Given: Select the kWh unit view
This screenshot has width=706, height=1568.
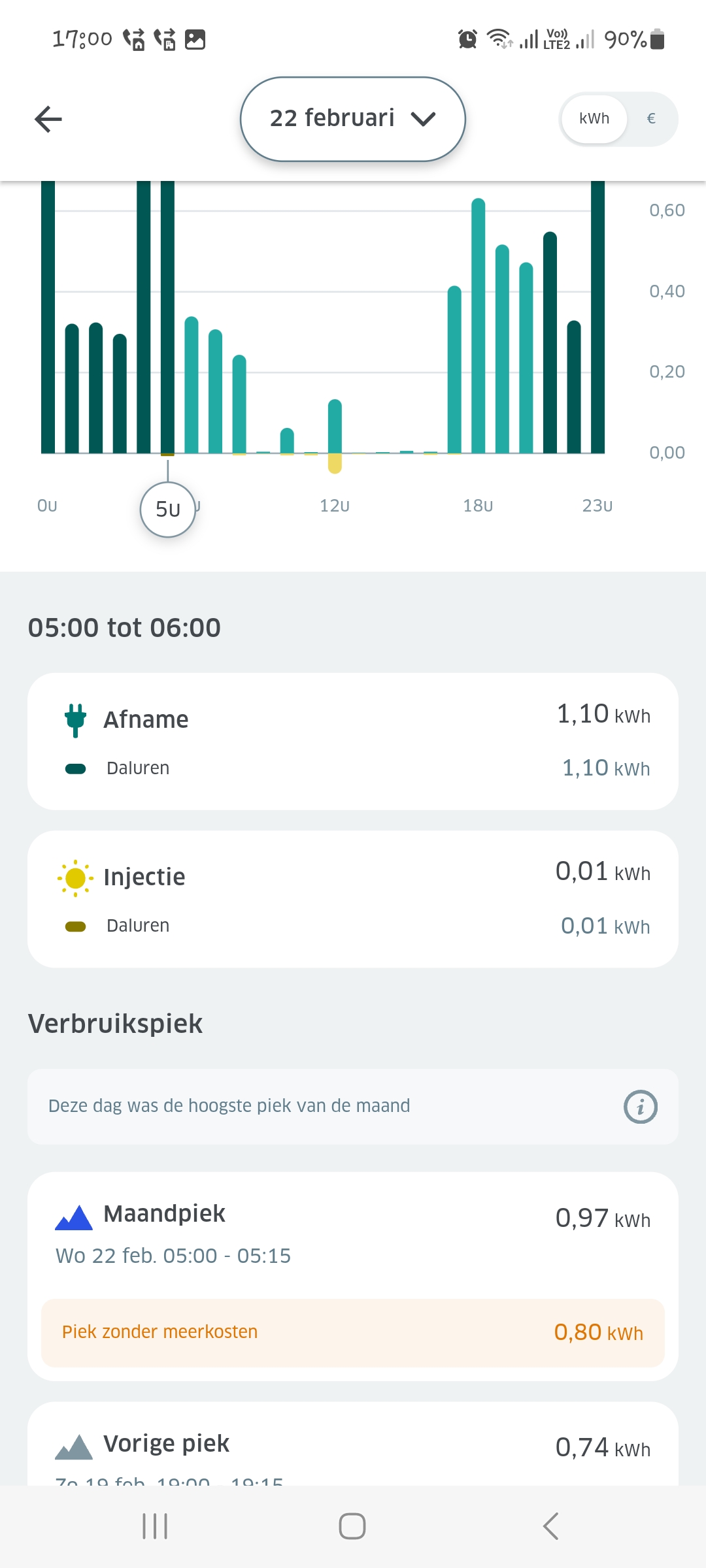Looking at the screenshot, I should [594, 119].
